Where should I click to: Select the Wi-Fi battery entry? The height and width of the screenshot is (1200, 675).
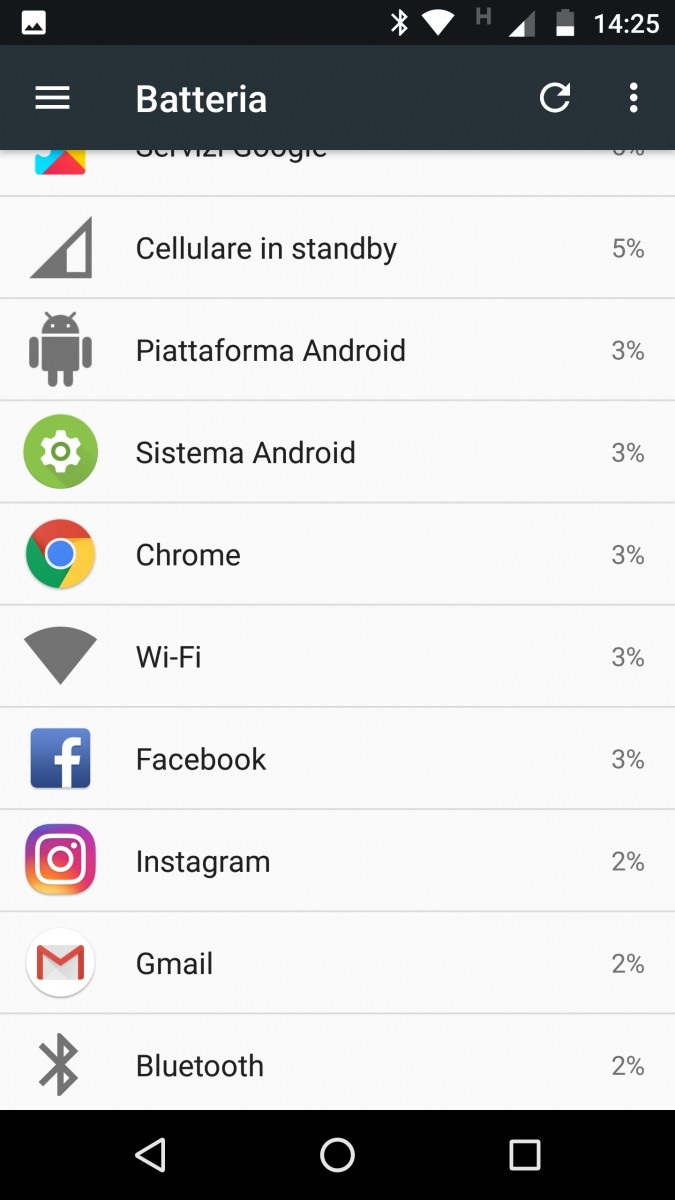pyautogui.click(x=337, y=656)
